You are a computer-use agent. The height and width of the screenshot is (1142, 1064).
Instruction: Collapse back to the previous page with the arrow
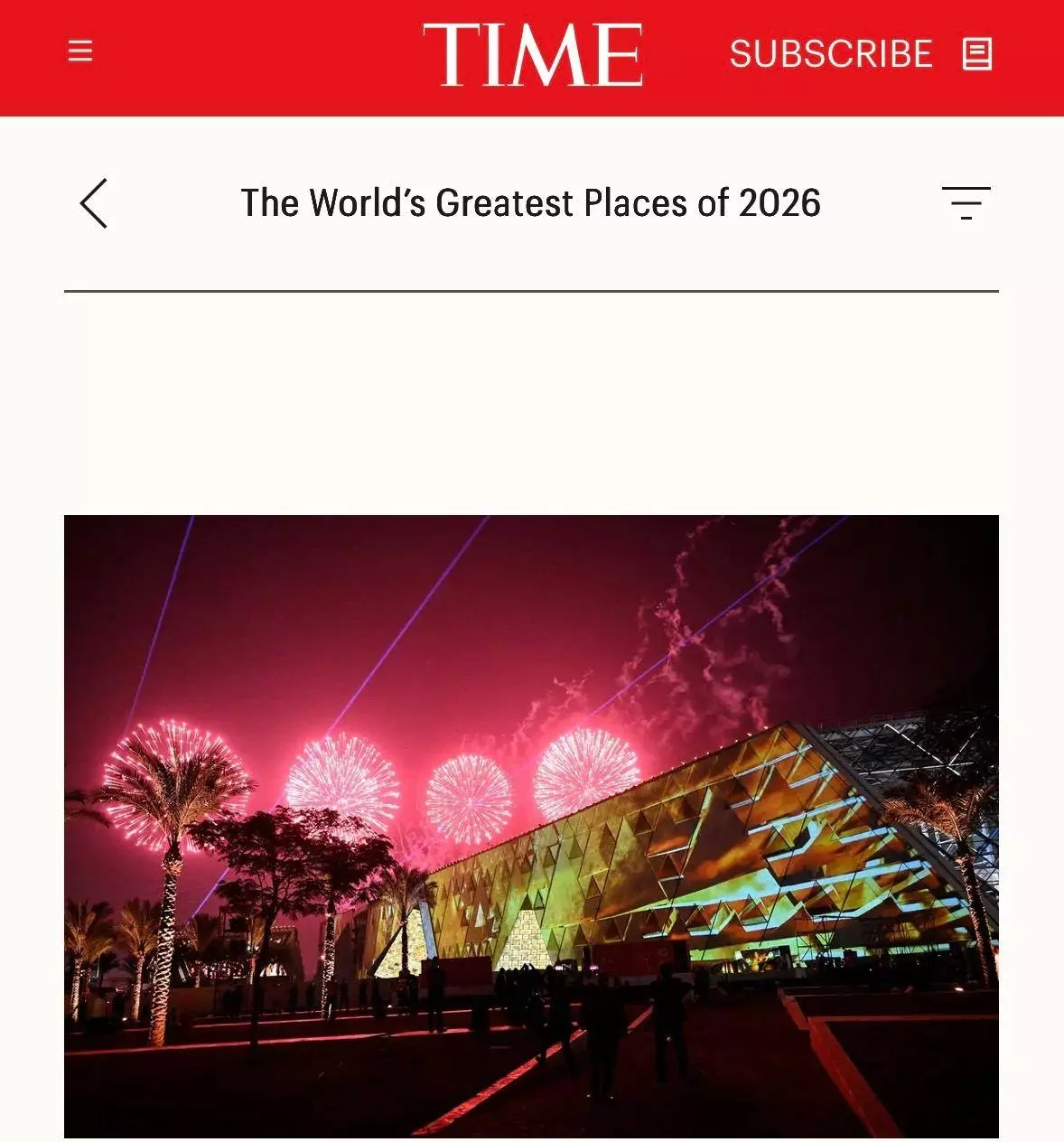(94, 203)
